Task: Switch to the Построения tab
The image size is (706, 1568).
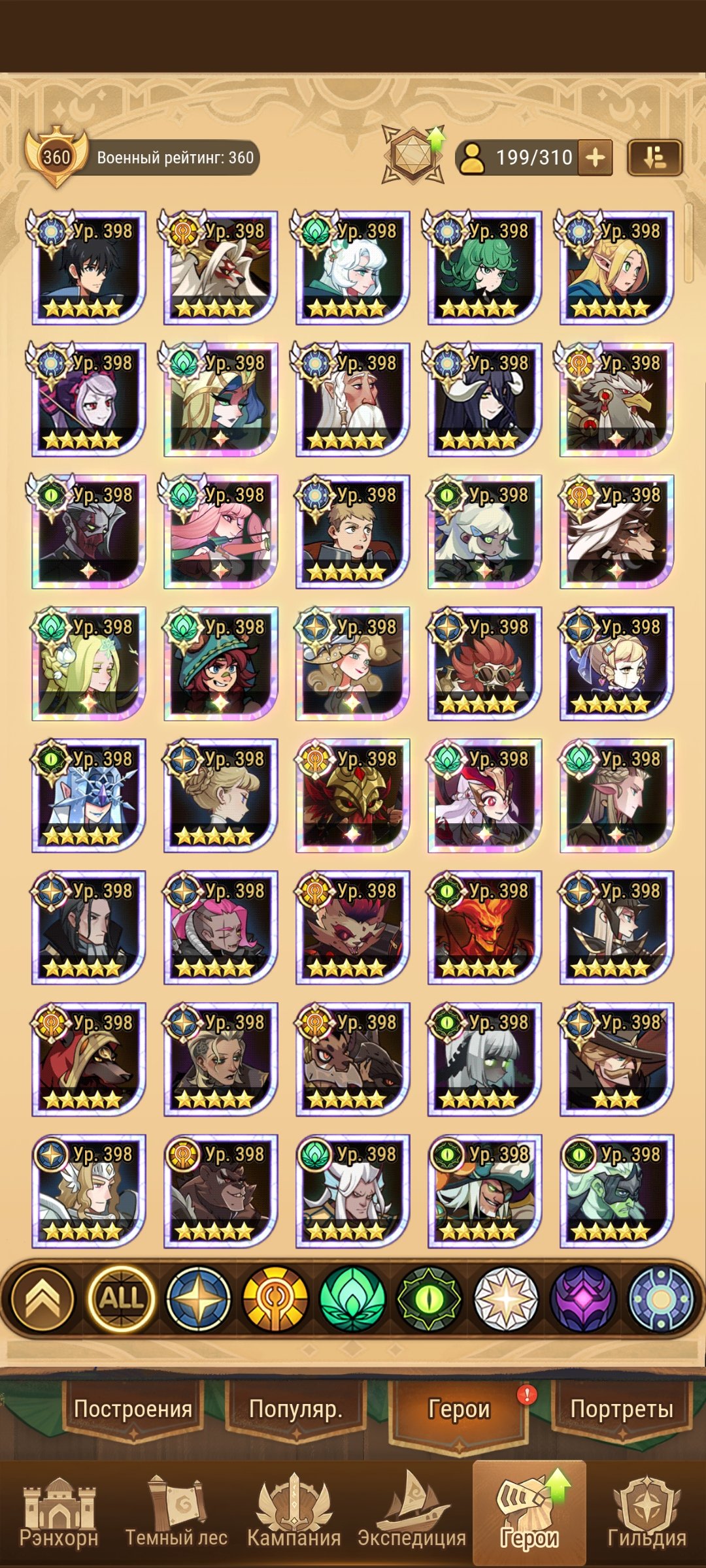Action: [x=133, y=1409]
